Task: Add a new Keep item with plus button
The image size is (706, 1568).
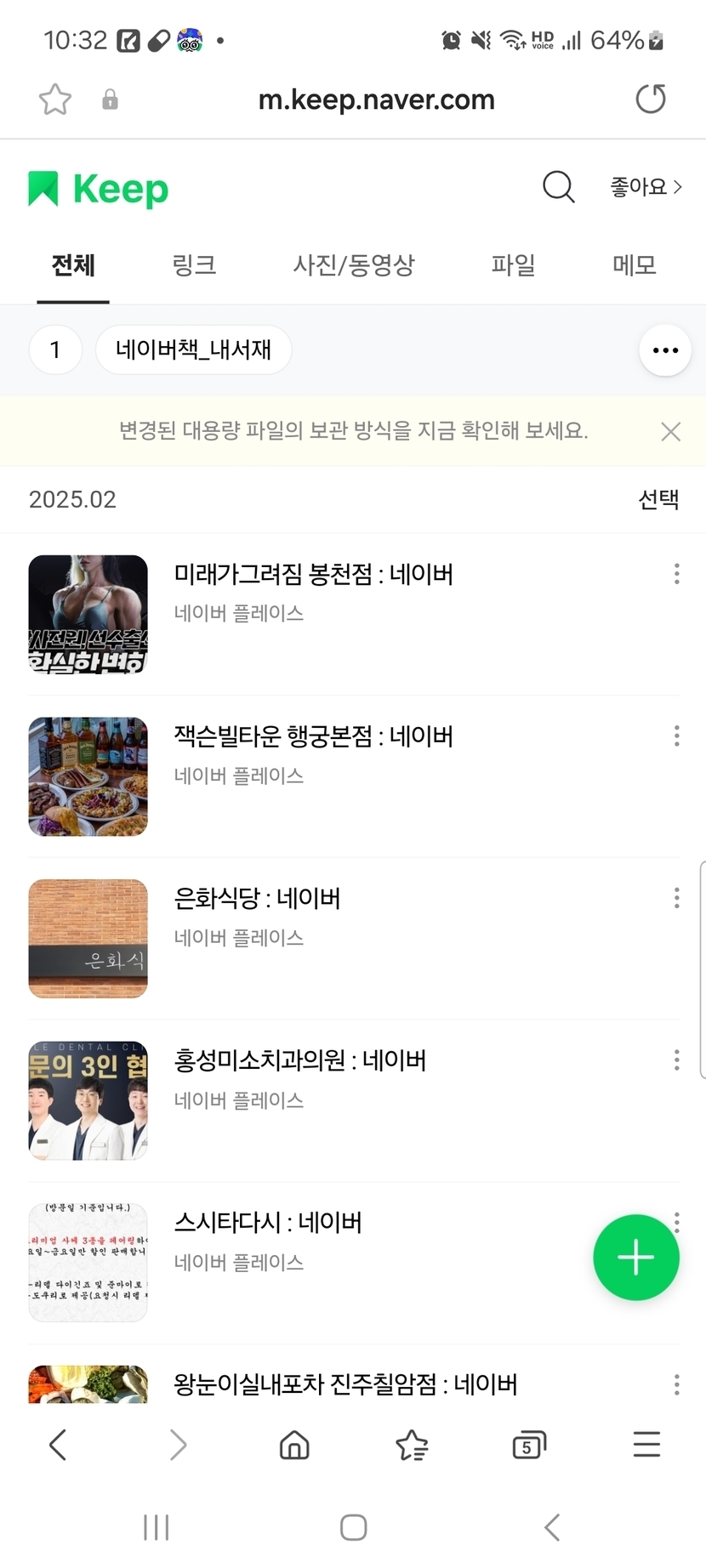Action: click(x=635, y=1257)
